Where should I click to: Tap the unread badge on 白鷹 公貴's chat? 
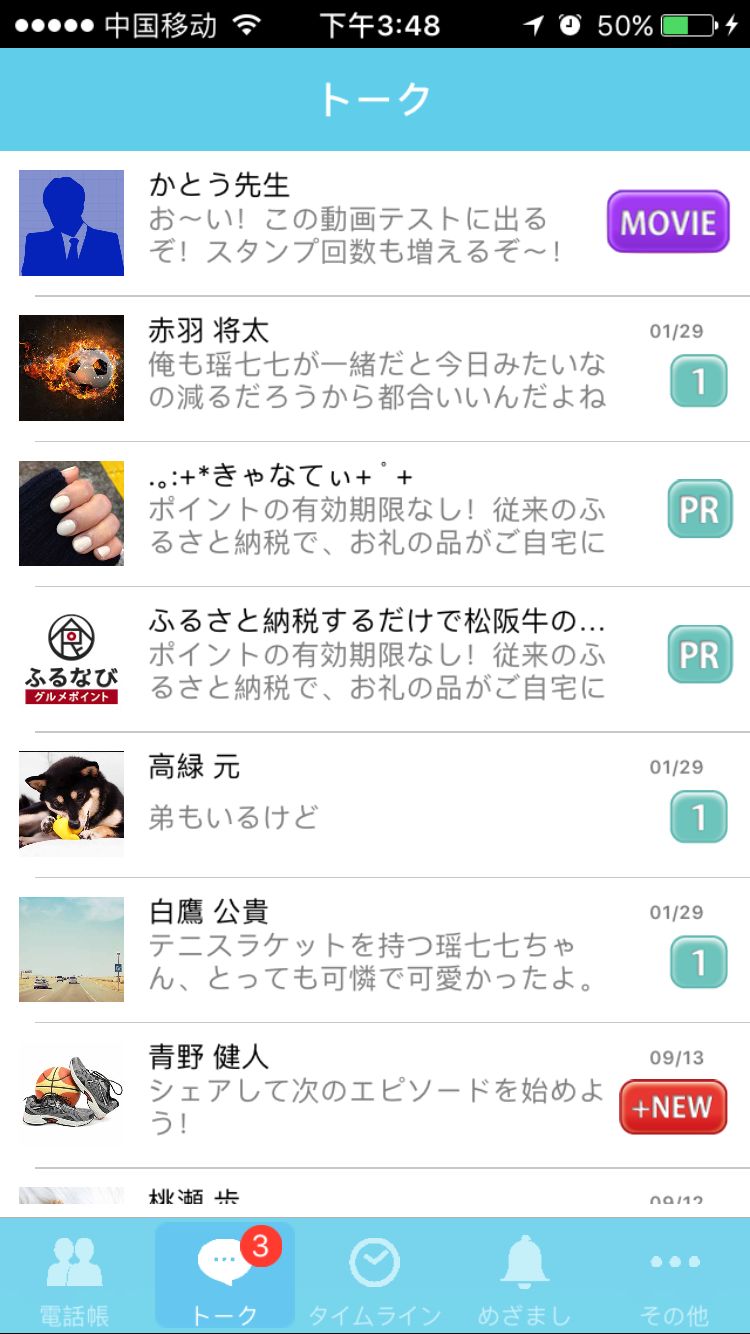pyautogui.click(x=697, y=963)
